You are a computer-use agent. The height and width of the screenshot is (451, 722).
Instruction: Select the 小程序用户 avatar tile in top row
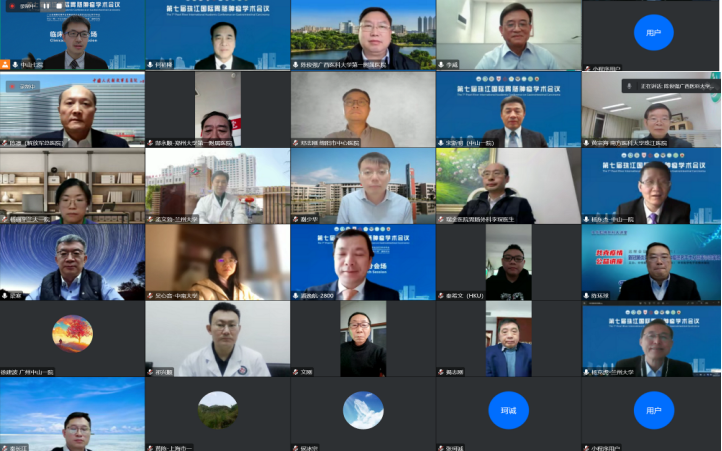652,35
